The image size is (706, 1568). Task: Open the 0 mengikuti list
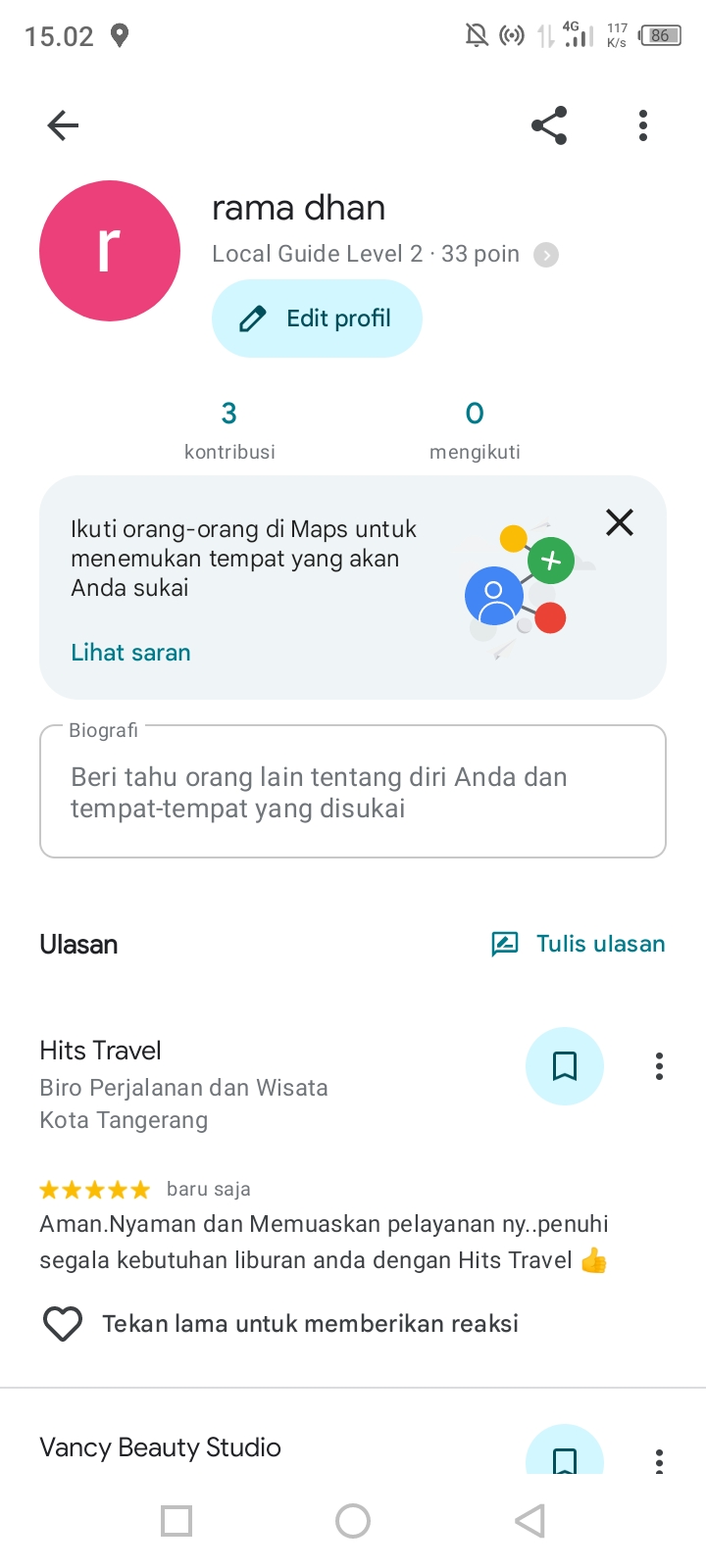coord(475,430)
